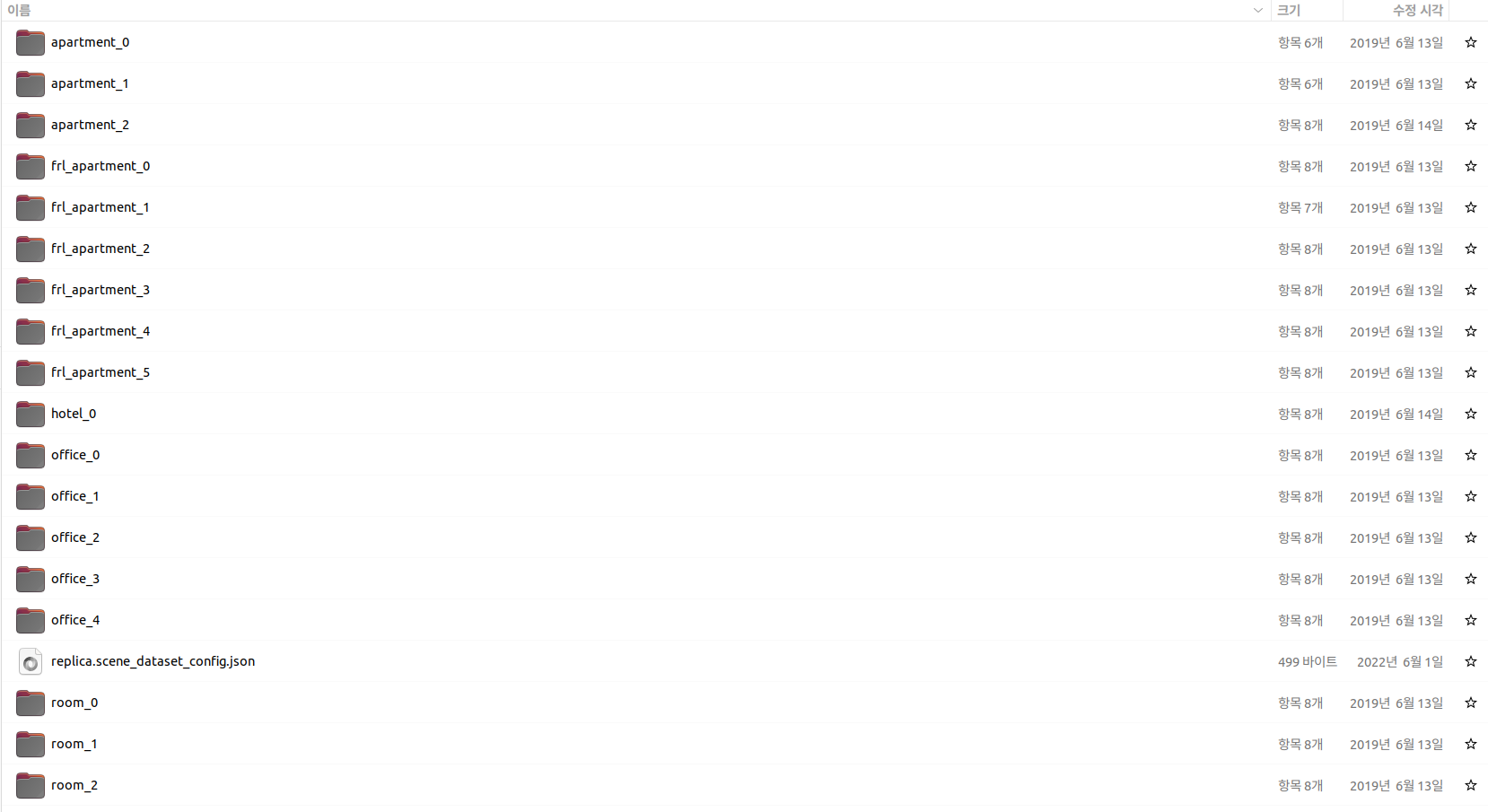Open the room_2 folder
The width and height of the screenshot is (1488, 812).
74,785
